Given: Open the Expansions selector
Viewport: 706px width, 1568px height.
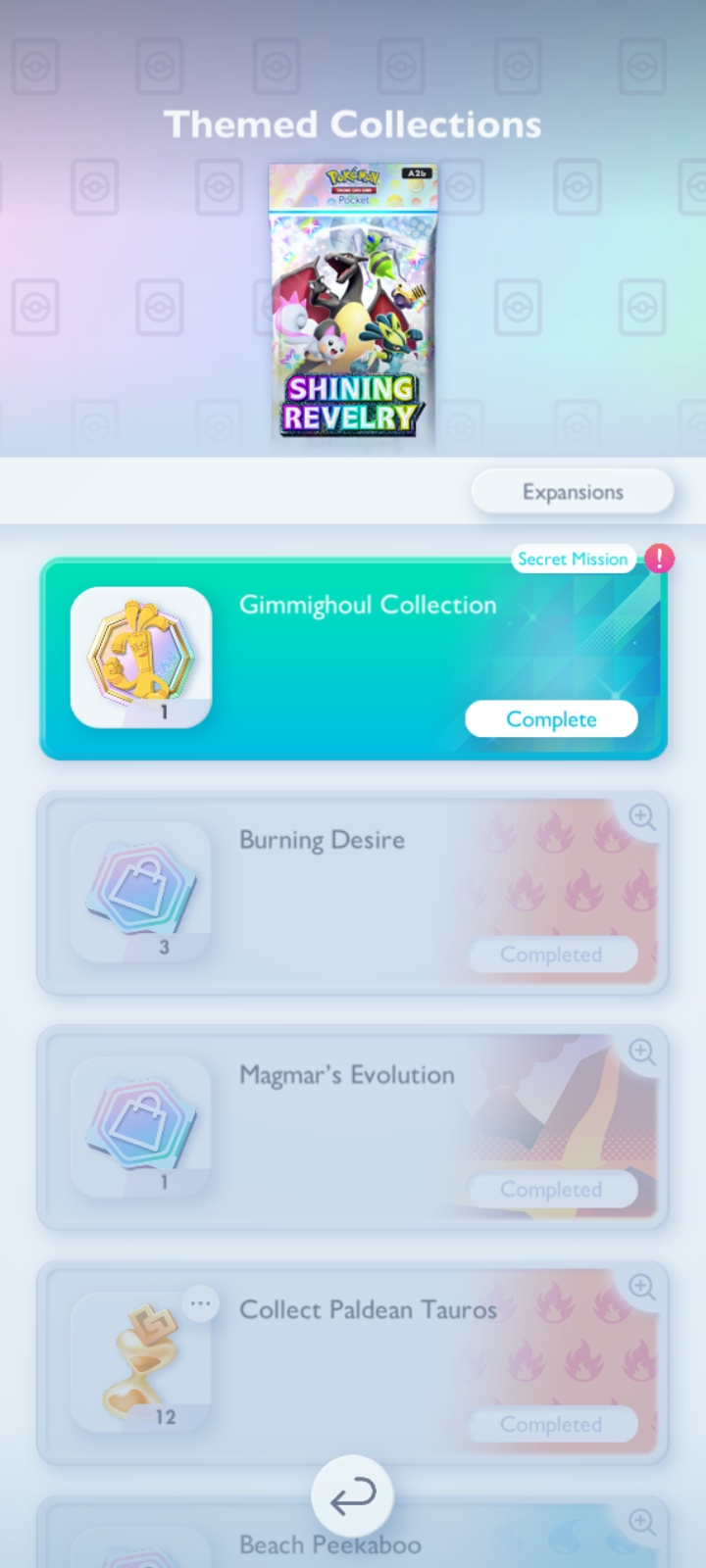Looking at the screenshot, I should (x=573, y=492).
